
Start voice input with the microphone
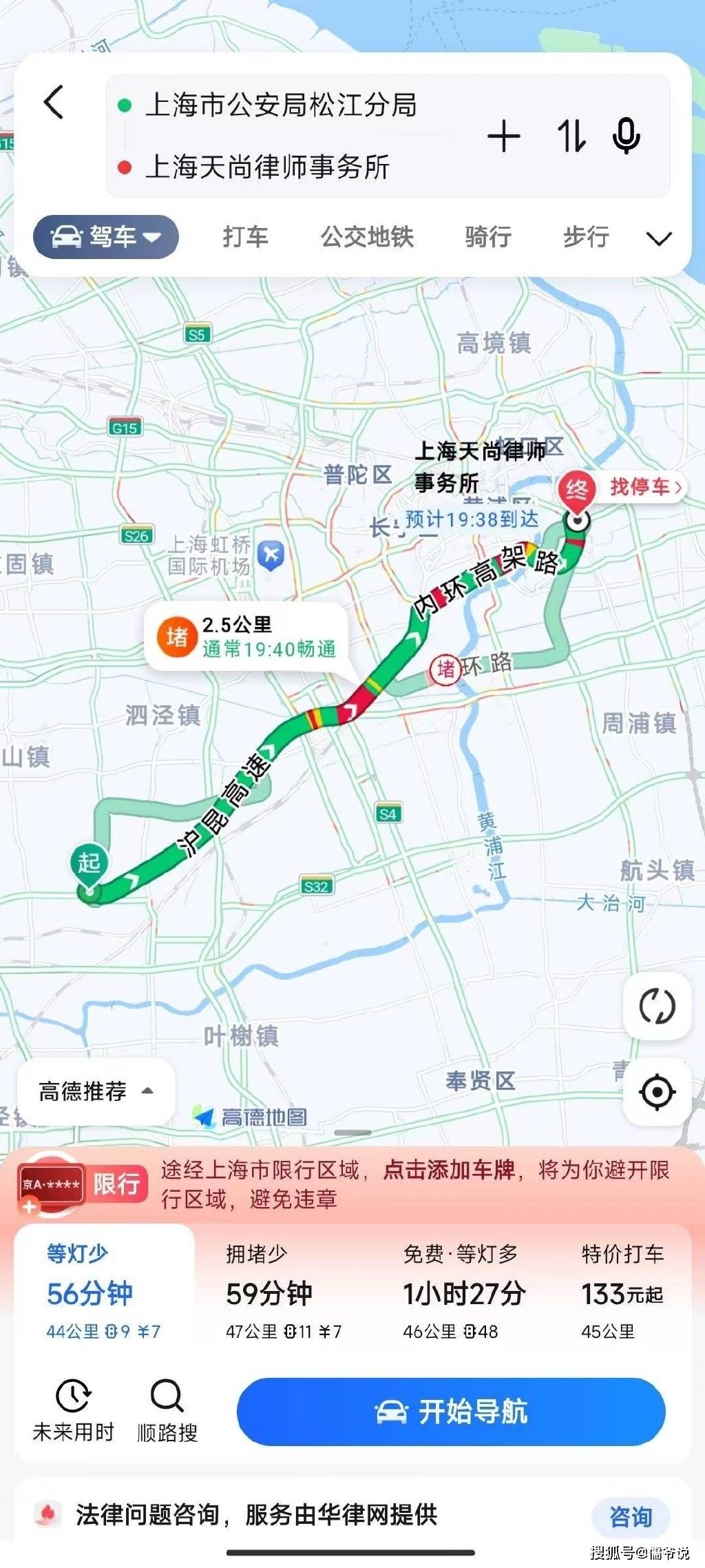coord(626,136)
